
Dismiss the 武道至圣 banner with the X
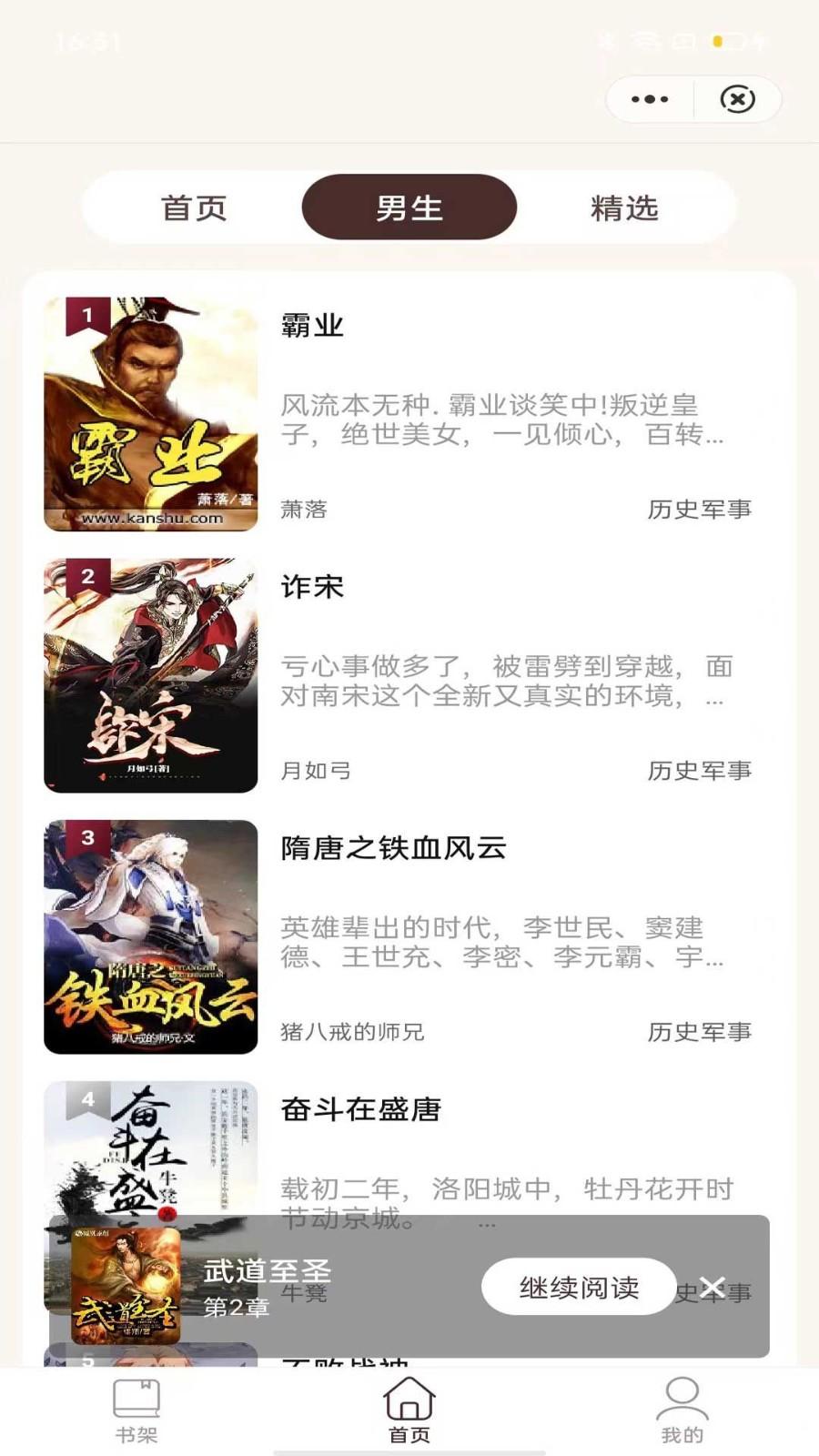pos(713,1286)
